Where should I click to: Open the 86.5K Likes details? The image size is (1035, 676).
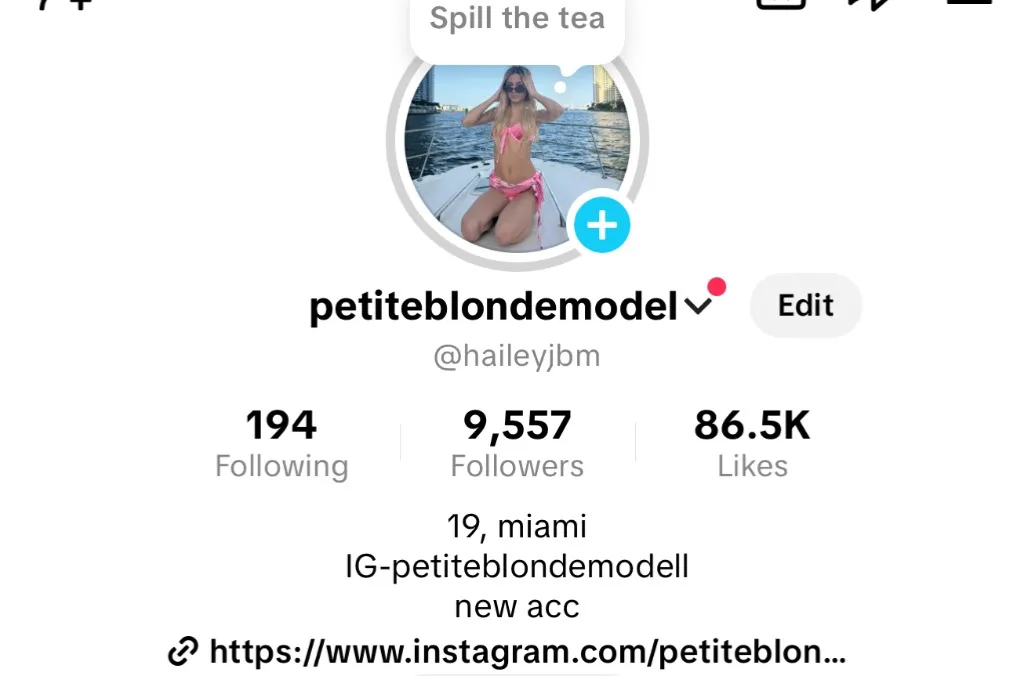(752, 444)
